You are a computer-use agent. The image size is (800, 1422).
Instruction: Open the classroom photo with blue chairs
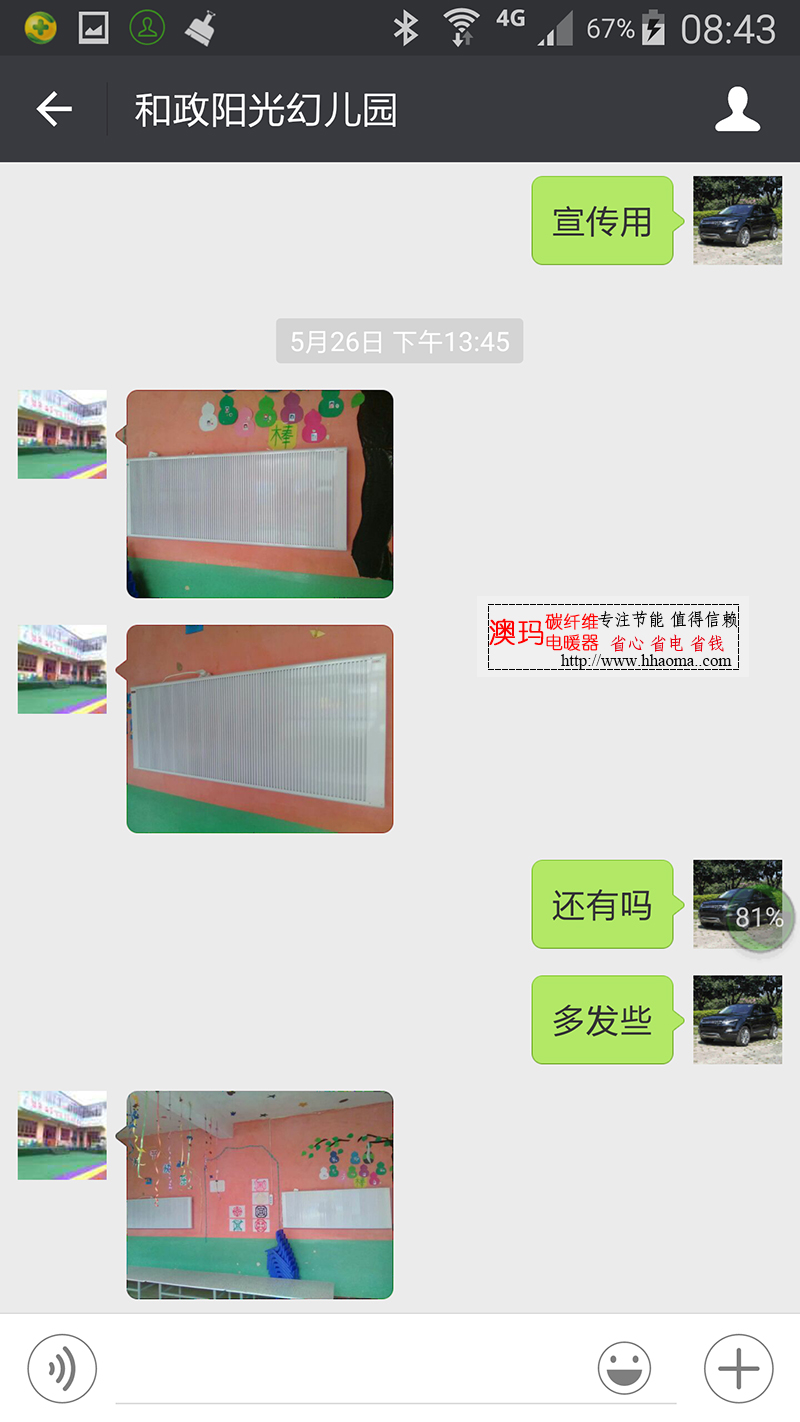(260, 1195)
